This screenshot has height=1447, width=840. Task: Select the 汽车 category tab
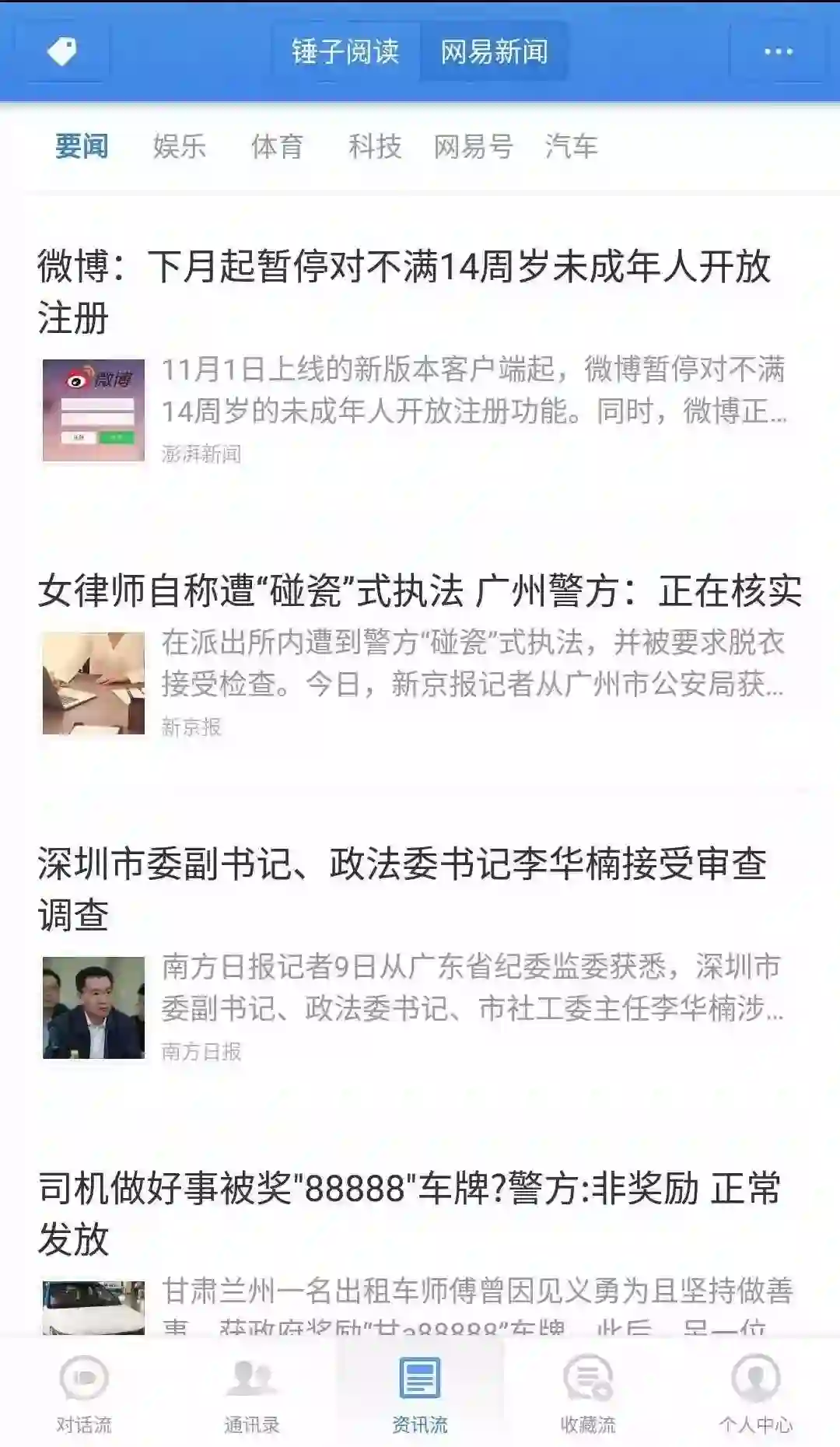pyautogui.click(x=571, y=146)
